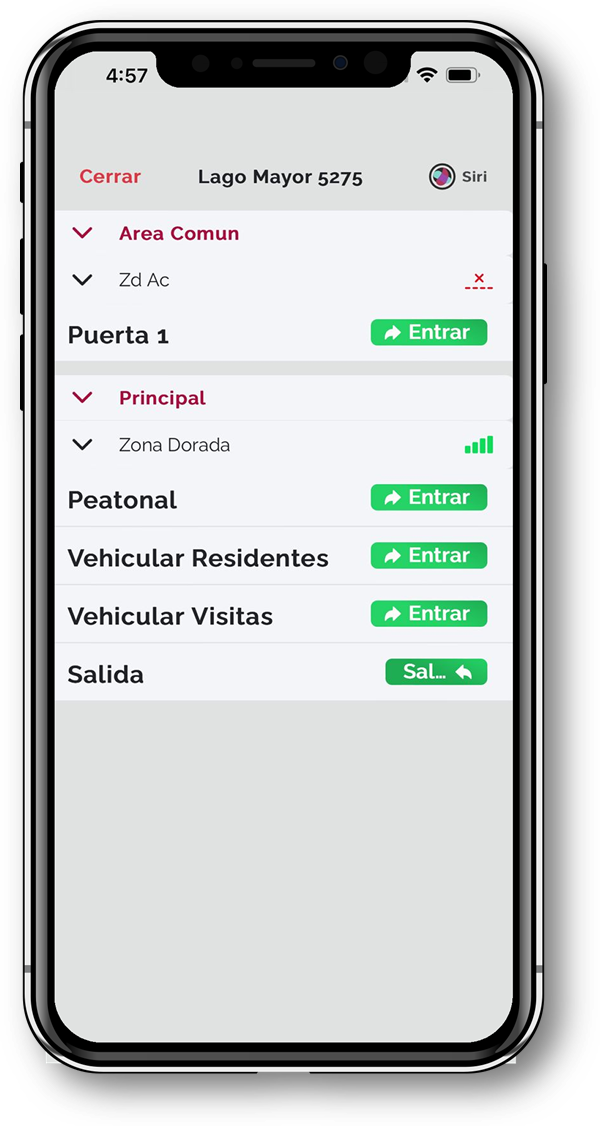The height and width of the screenshot is (1126, 600).
Task: Tap the Sal... button for Salida
Action: pyautogui.click(x=436, y=672)
